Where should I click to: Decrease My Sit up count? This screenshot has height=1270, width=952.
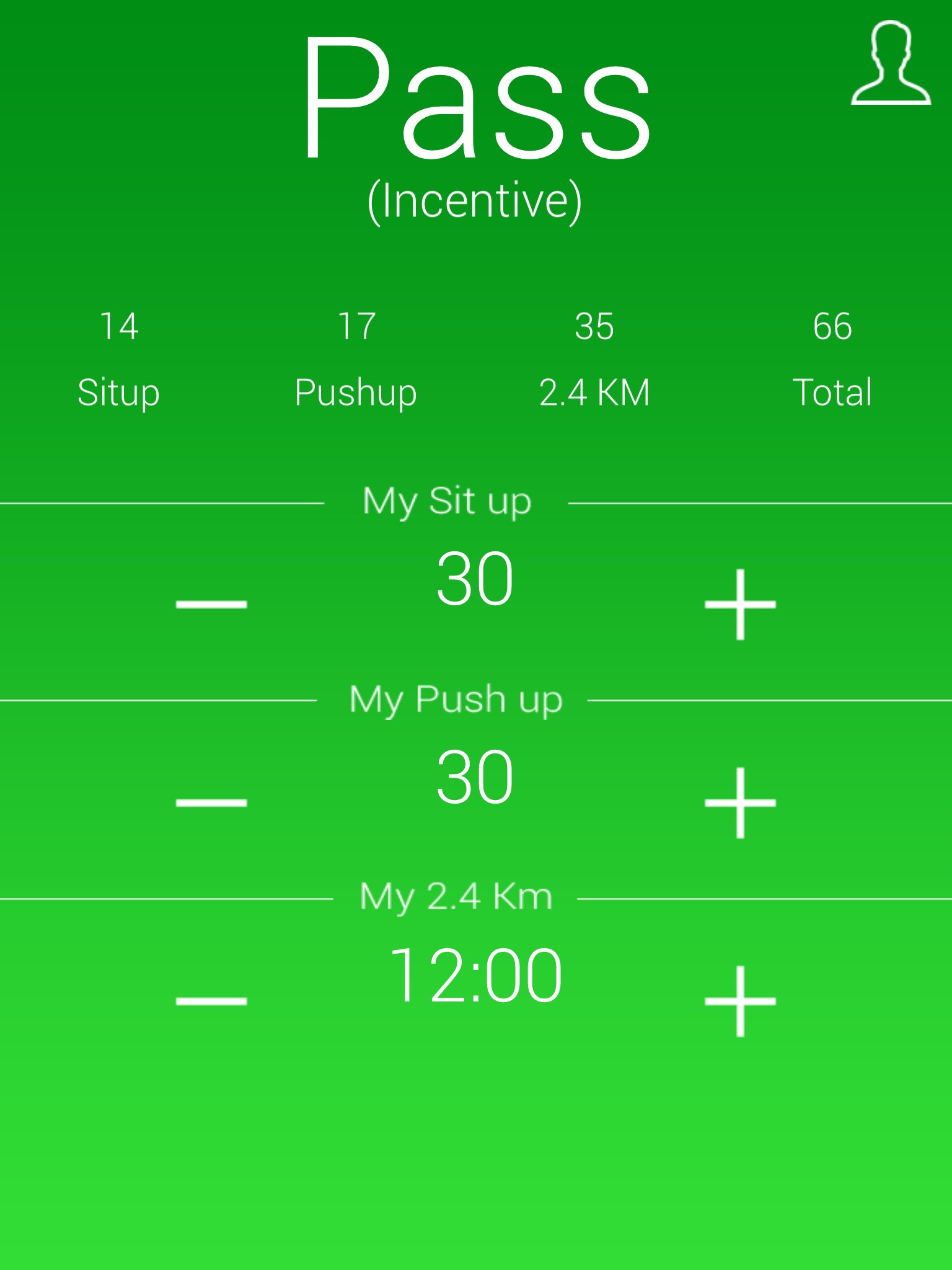click(211, 603)
